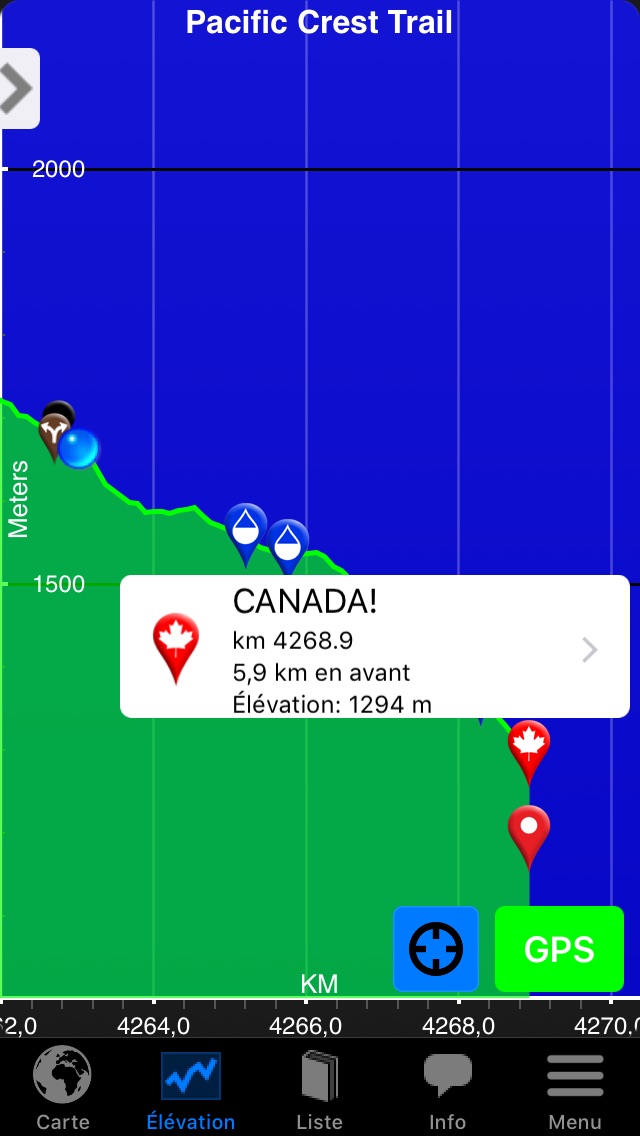The height and width of the screenshot is (1136, 640).
Task: Tap the second water source marker
Action: point(288,545)
